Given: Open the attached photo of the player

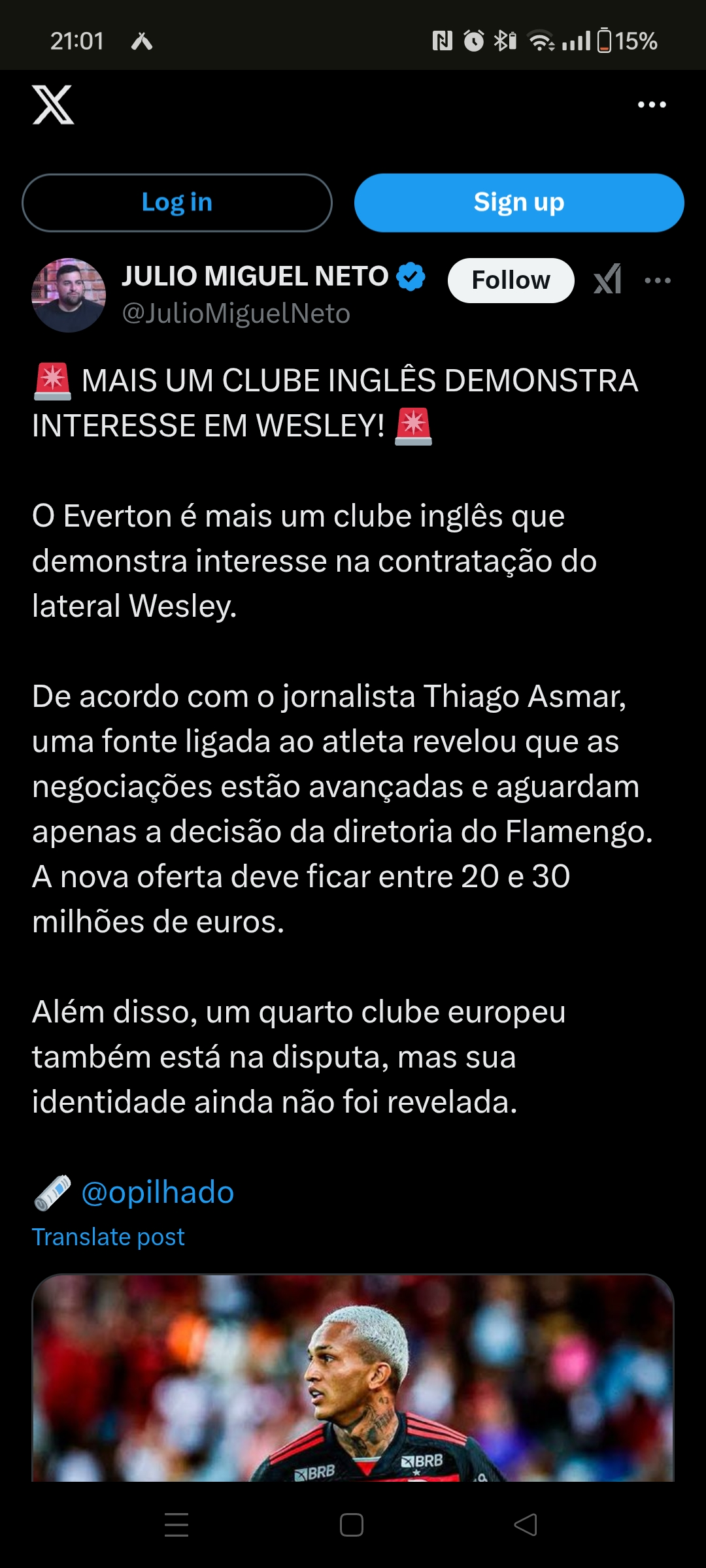Looking at the screenshot, I should [353, 1379].
